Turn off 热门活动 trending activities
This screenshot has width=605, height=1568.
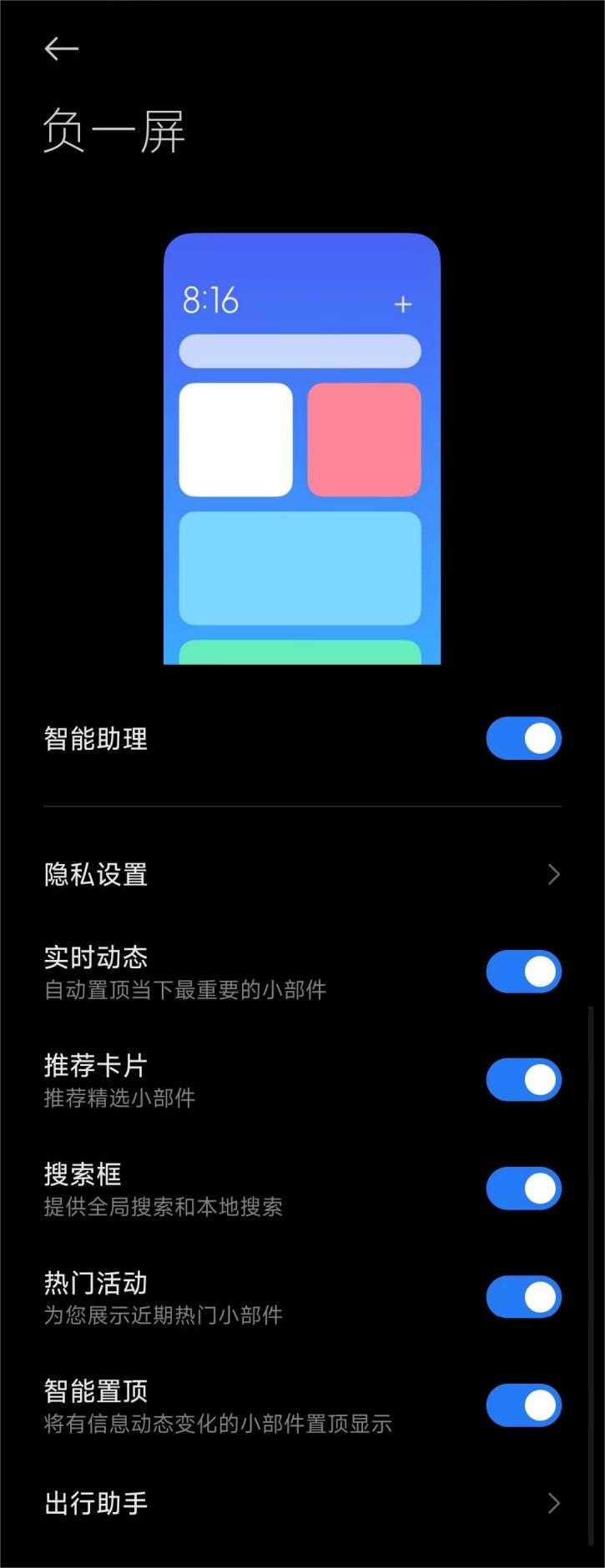[523, 1298]
